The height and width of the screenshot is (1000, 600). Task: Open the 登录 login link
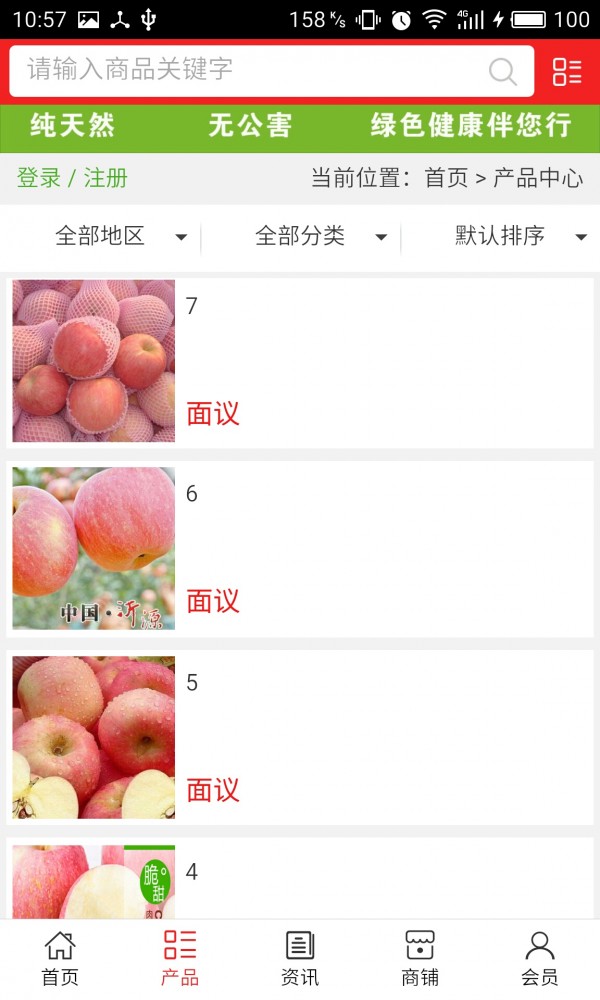[x=39, y=178]
